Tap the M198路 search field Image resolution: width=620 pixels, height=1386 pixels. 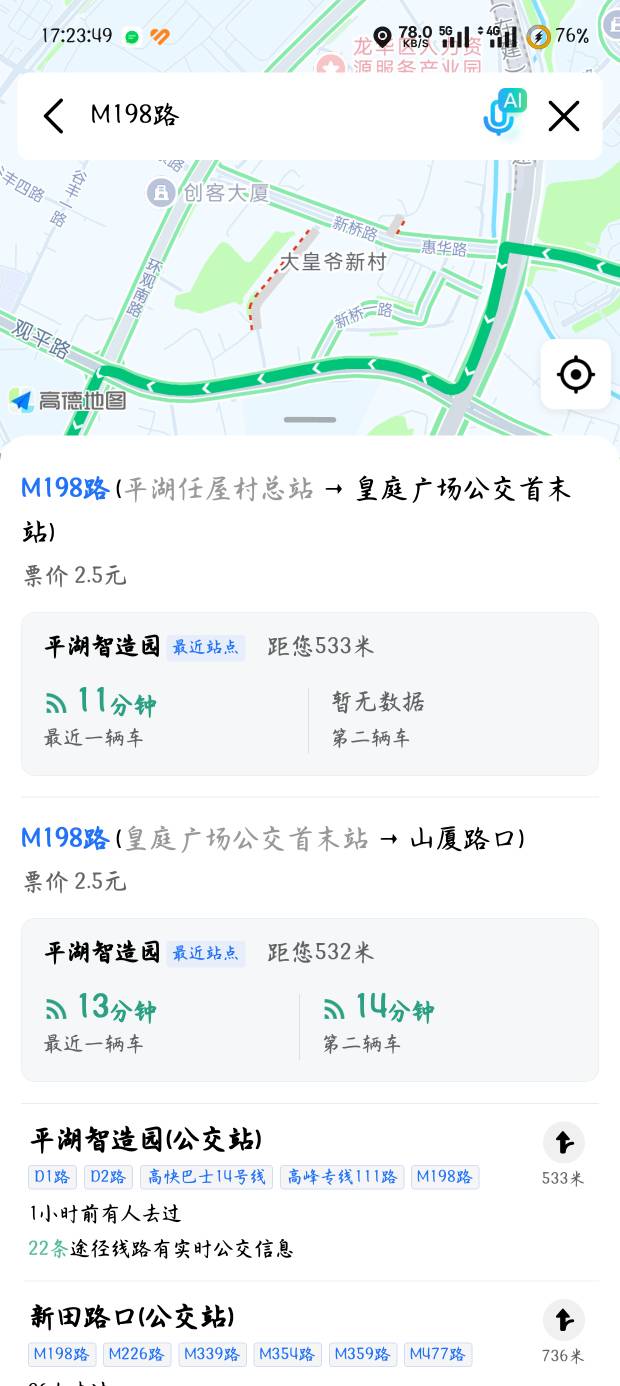click(x=280, y=116)
